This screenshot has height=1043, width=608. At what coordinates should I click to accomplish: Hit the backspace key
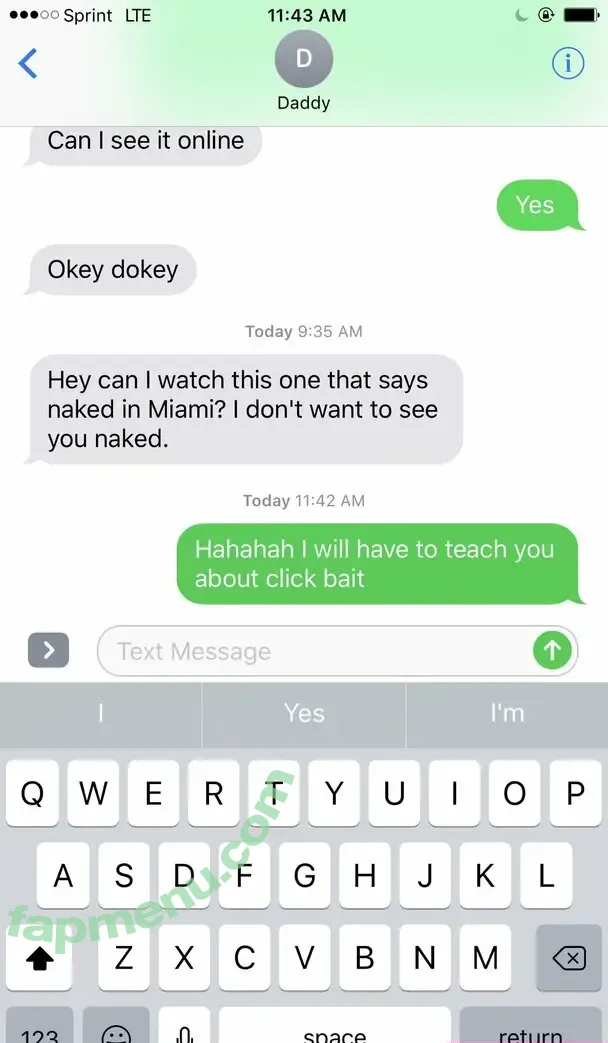tap(569, 959)
